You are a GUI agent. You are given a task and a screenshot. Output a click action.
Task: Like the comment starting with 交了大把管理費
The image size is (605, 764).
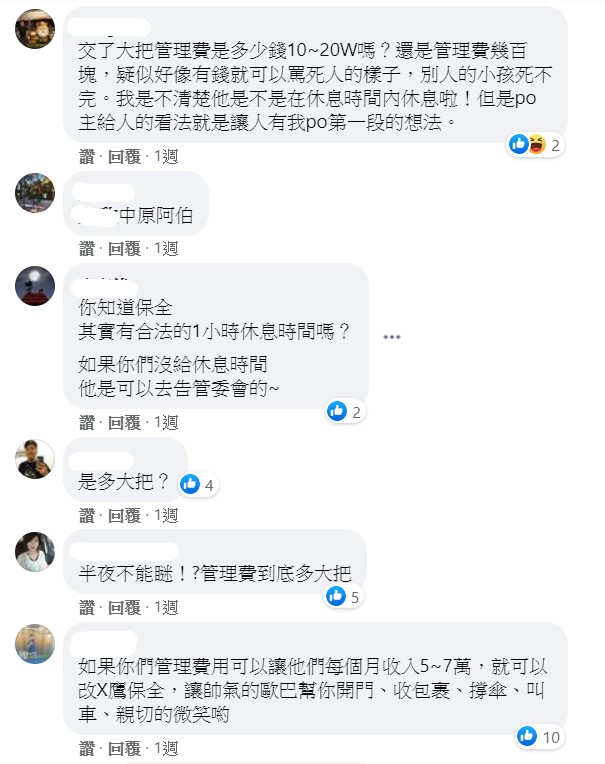tap(86, 157)
